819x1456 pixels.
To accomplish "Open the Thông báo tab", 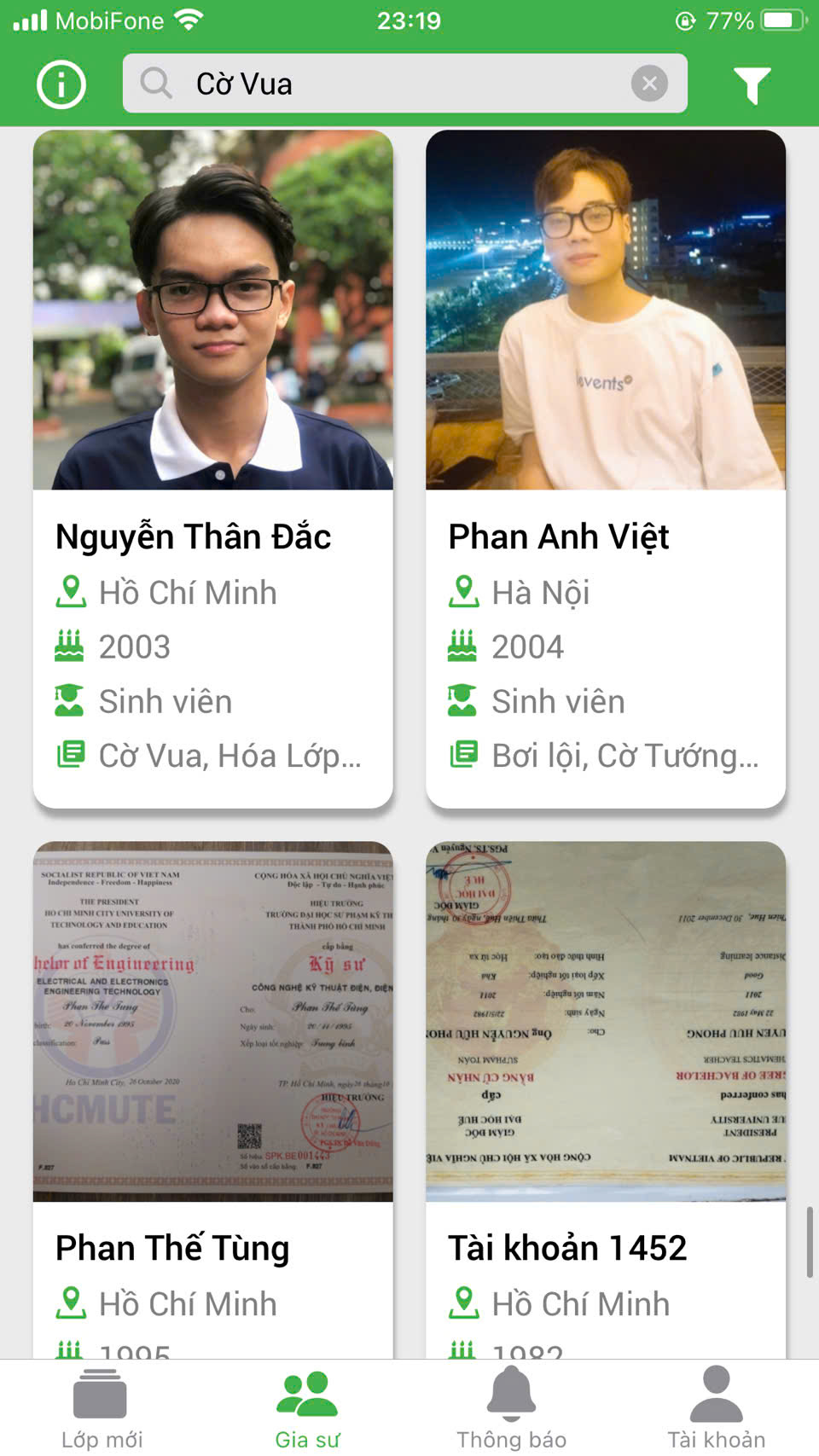I will coord(511,1407).
